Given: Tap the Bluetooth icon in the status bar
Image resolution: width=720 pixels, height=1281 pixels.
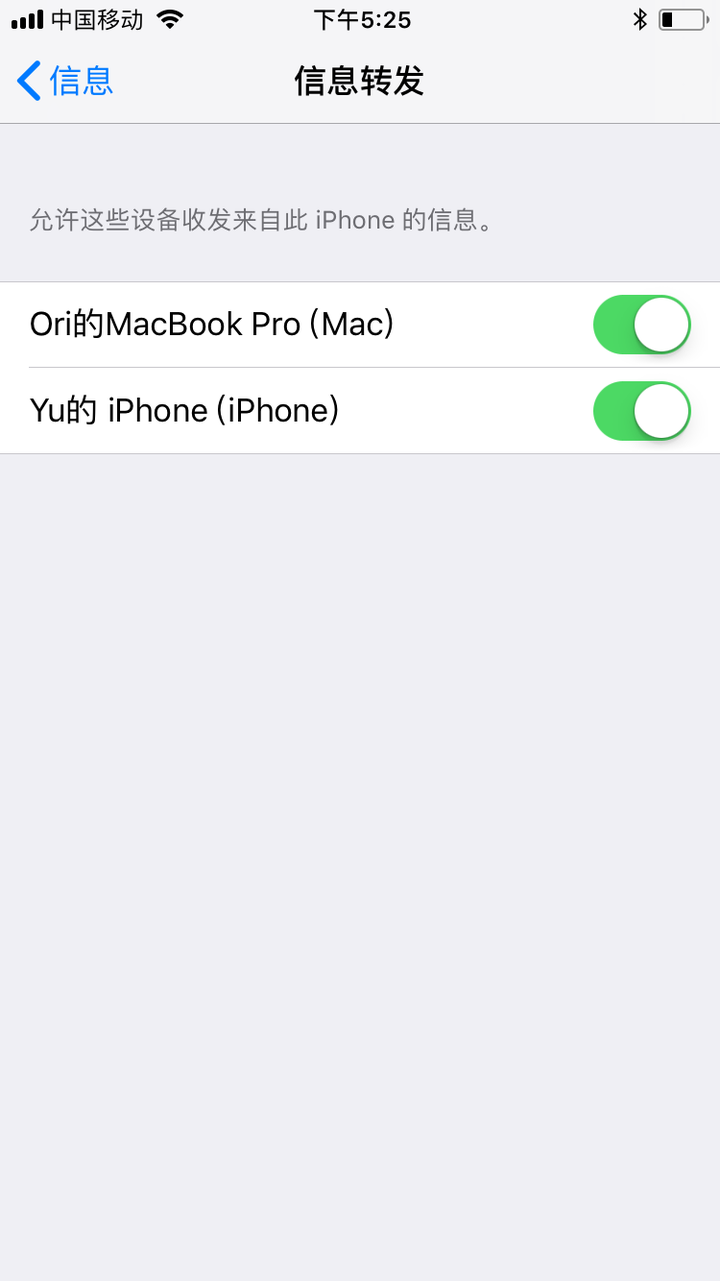Looking at the screenshot, I should click(638, 17).
